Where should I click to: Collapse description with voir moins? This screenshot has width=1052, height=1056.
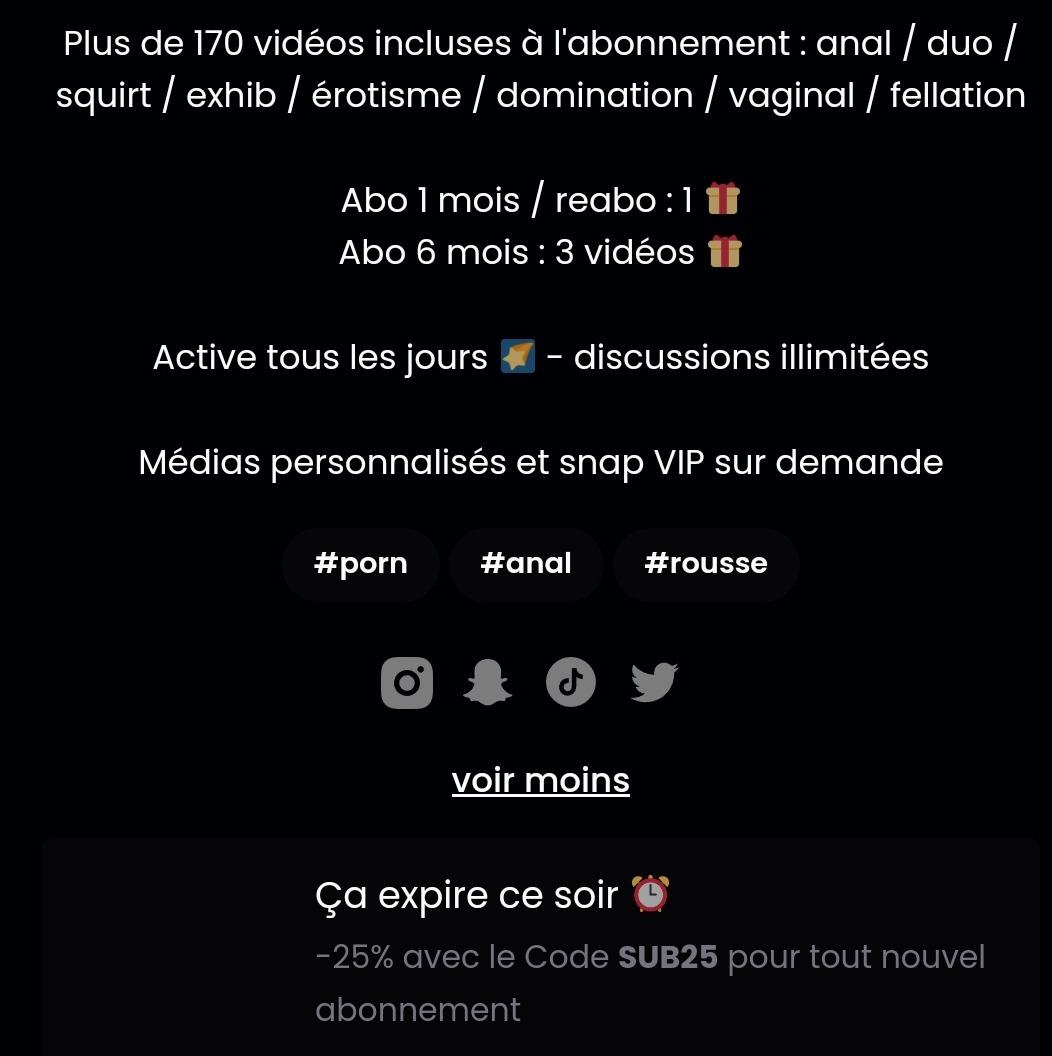(540, 780)
